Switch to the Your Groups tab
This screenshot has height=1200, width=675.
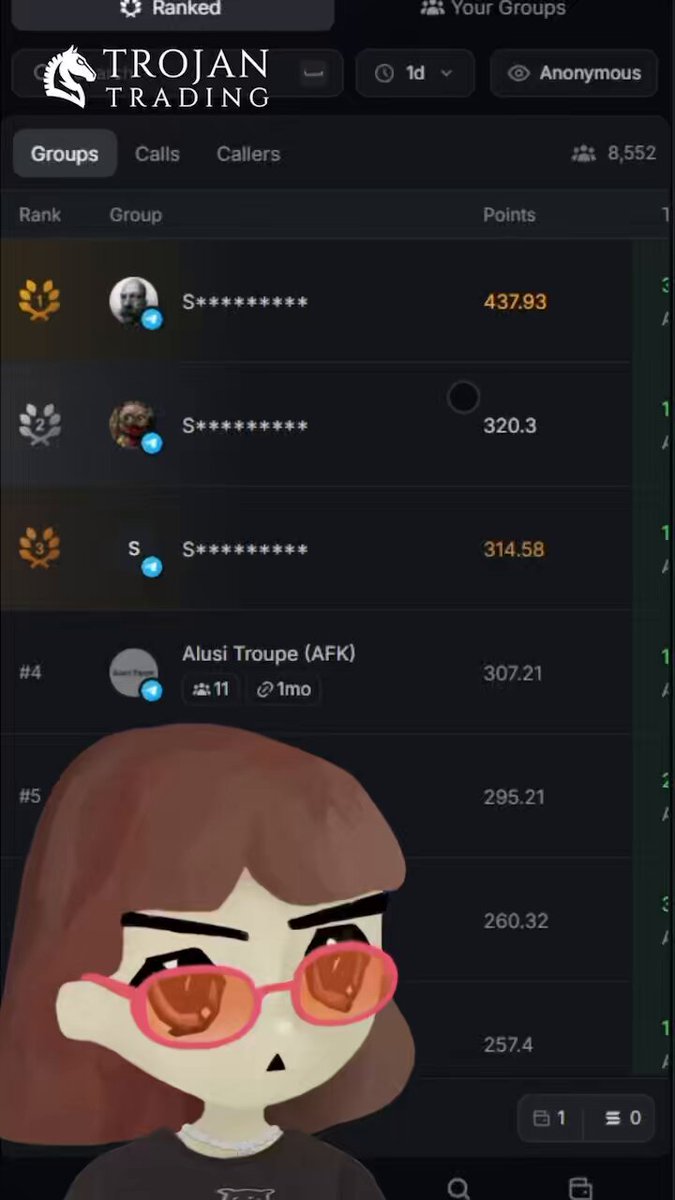[493, 10]
